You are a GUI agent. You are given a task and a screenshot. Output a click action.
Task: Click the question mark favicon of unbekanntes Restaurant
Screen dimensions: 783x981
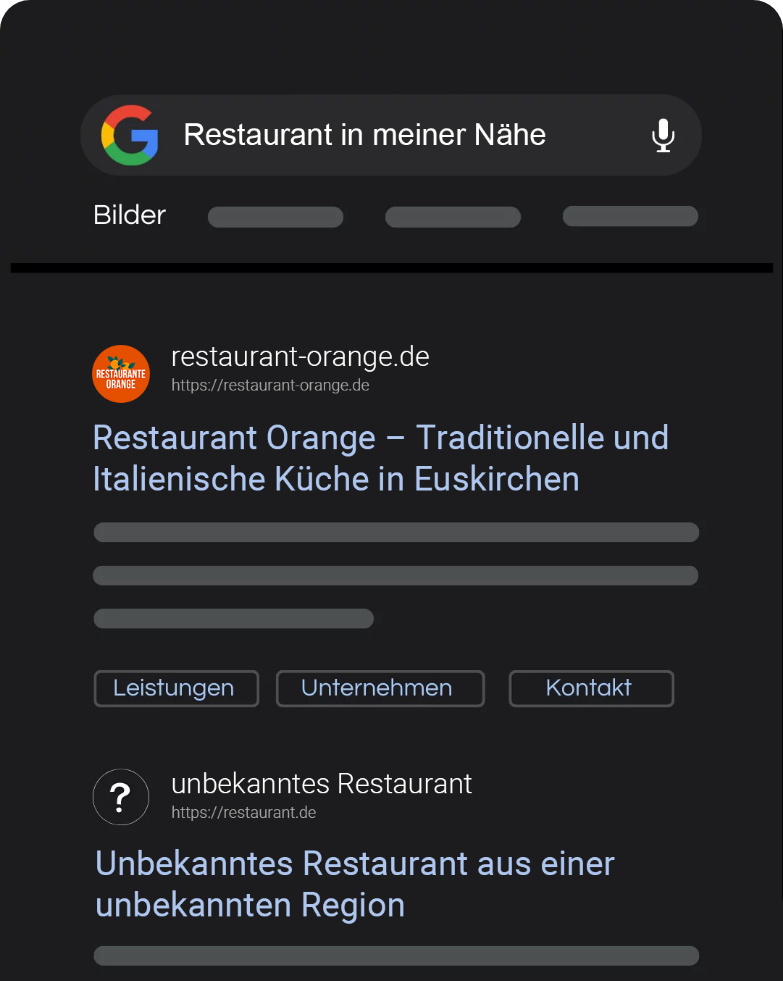[120, 797]
